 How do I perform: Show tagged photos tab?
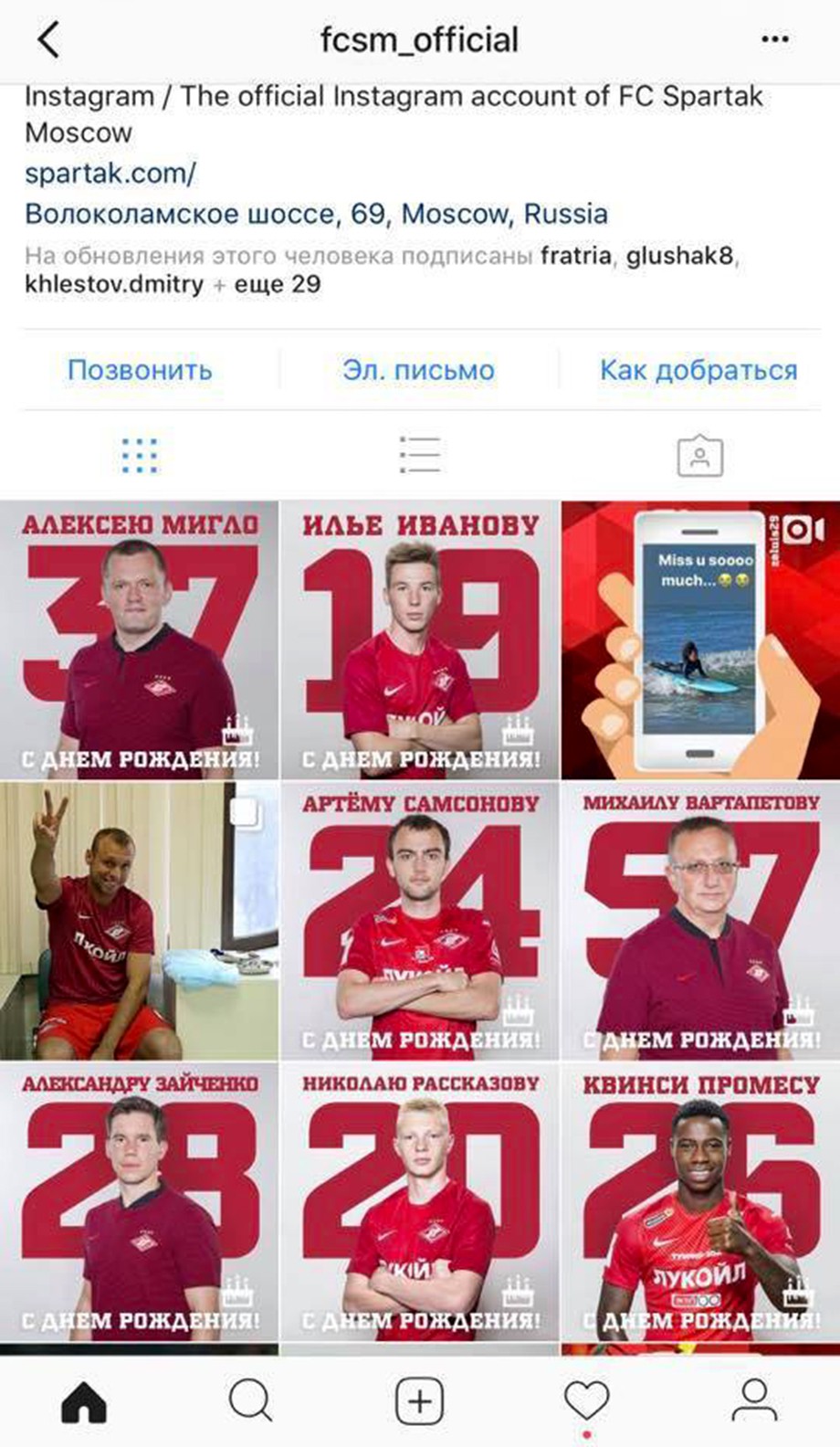[x=699, y=455]
